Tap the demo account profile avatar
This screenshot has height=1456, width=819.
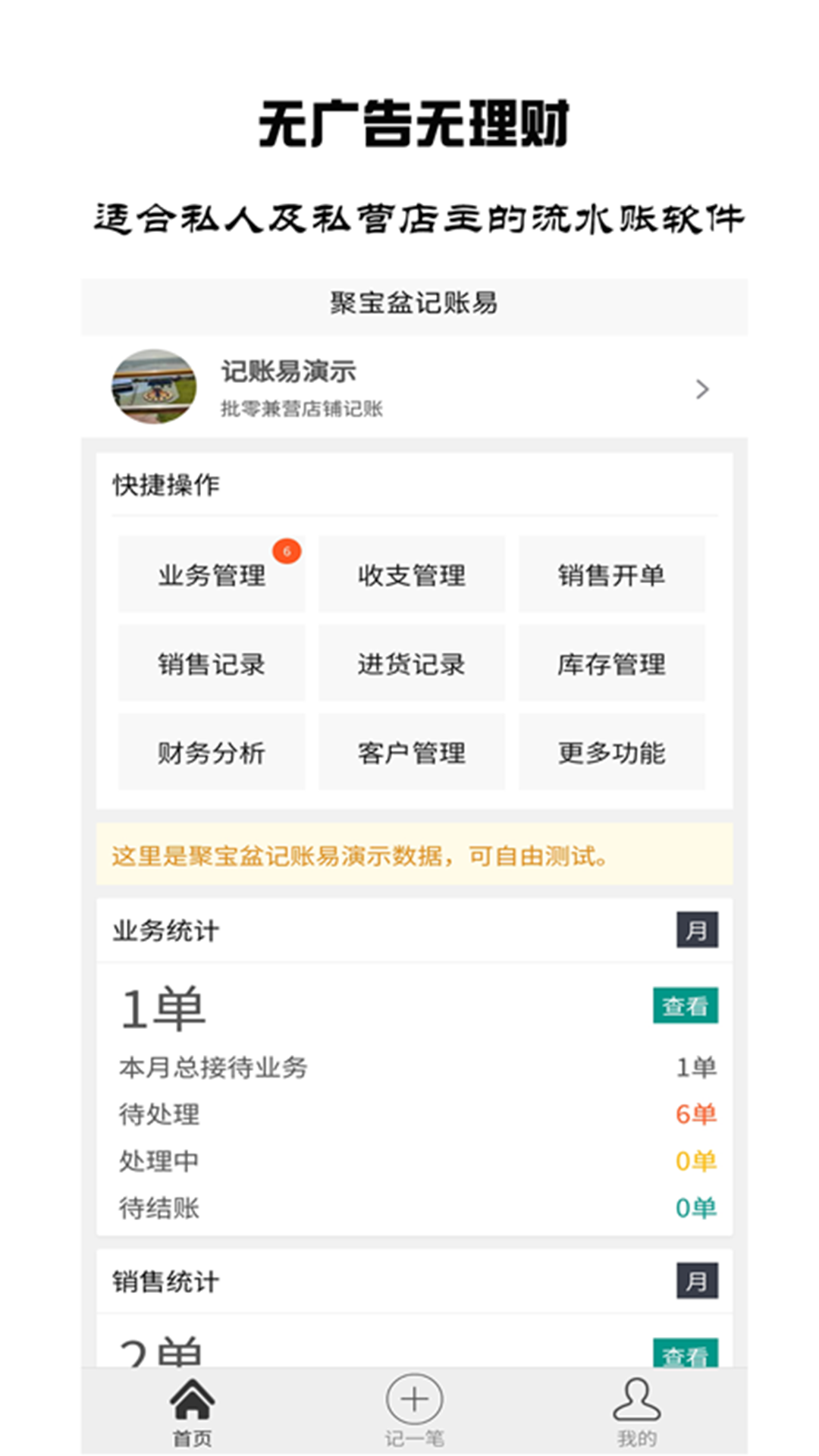tap(155, 388)
